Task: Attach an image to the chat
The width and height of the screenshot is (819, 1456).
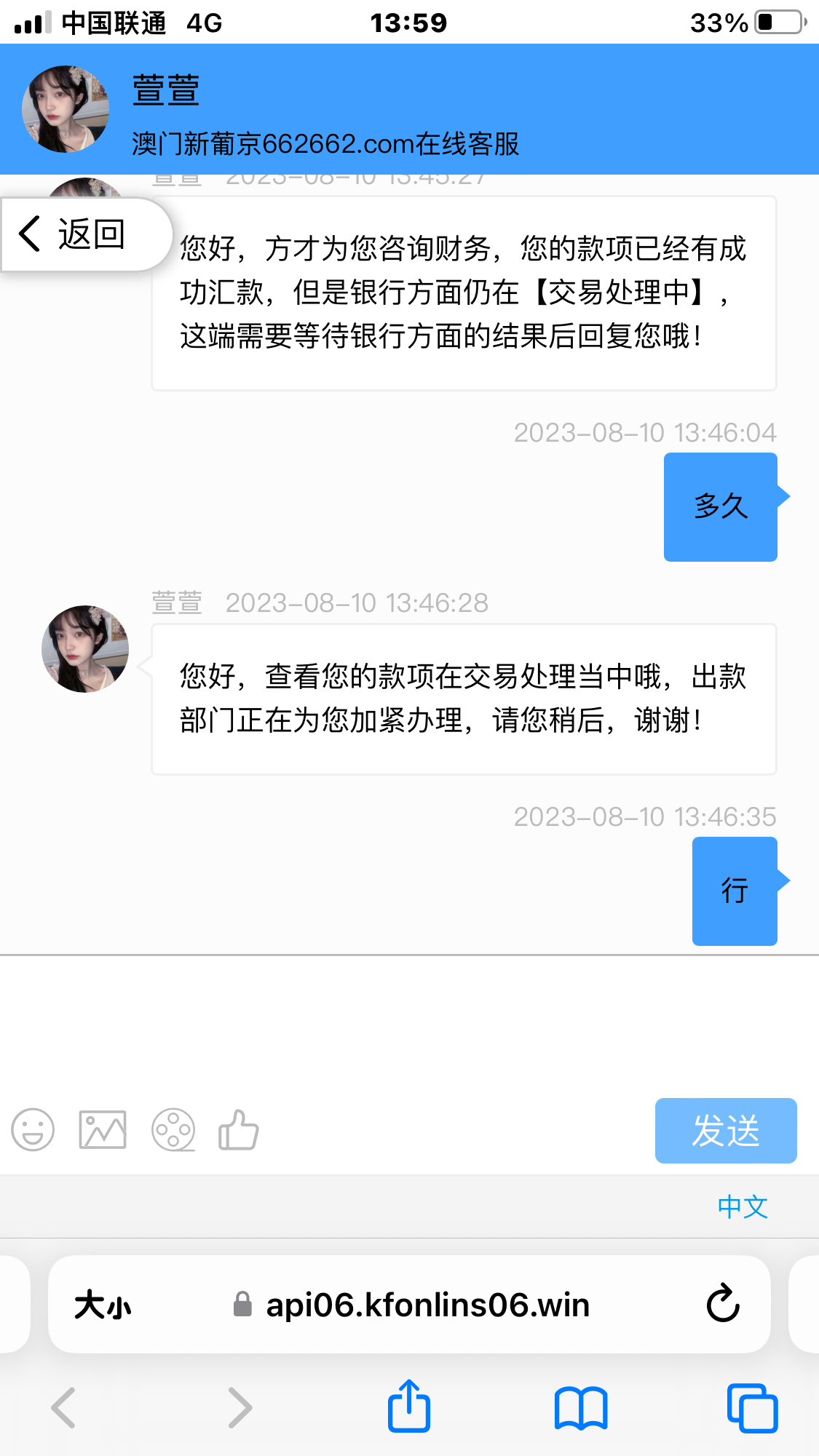Action: (103, 1130)
